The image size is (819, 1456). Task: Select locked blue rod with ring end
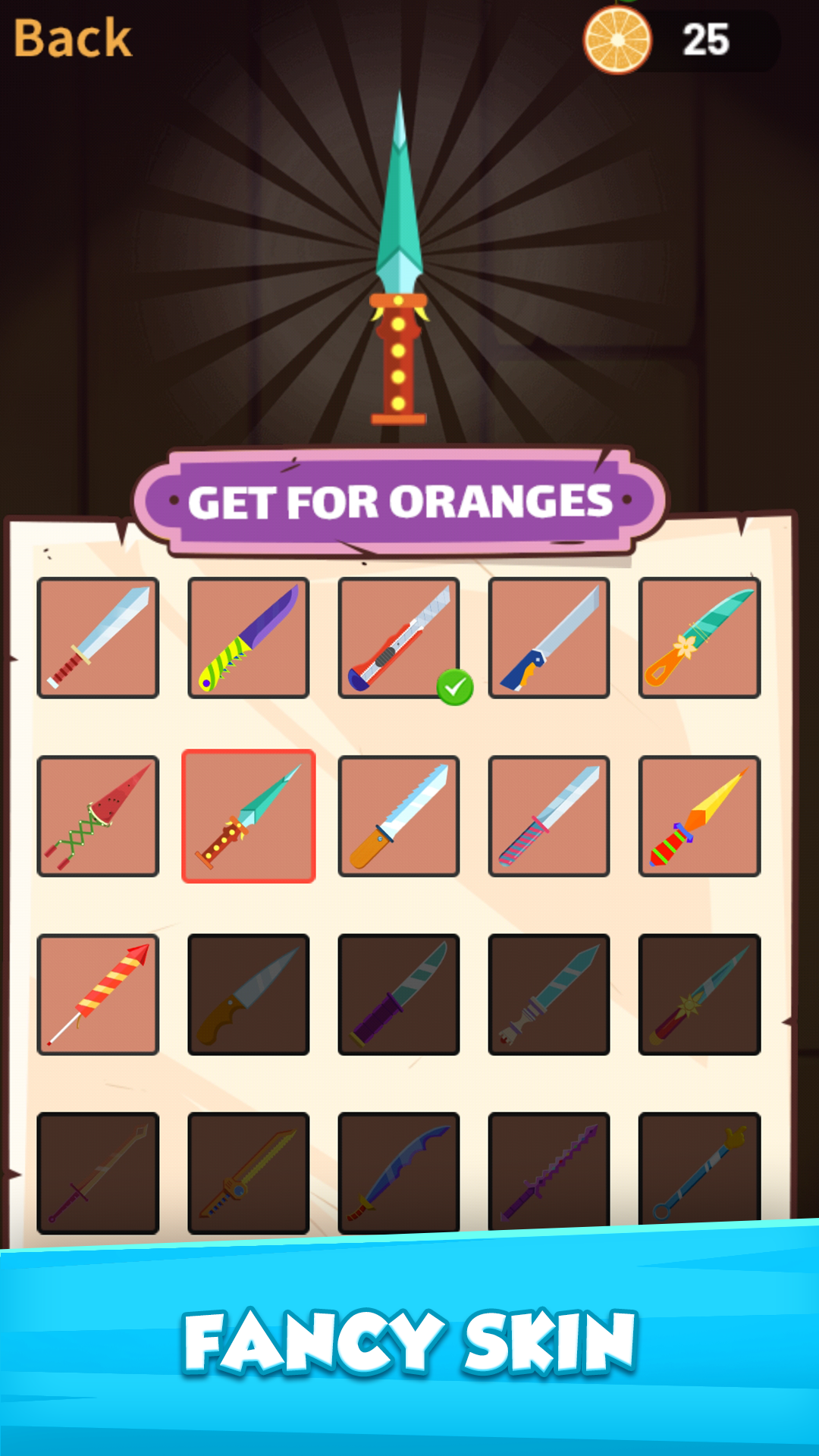point(699,1172)
